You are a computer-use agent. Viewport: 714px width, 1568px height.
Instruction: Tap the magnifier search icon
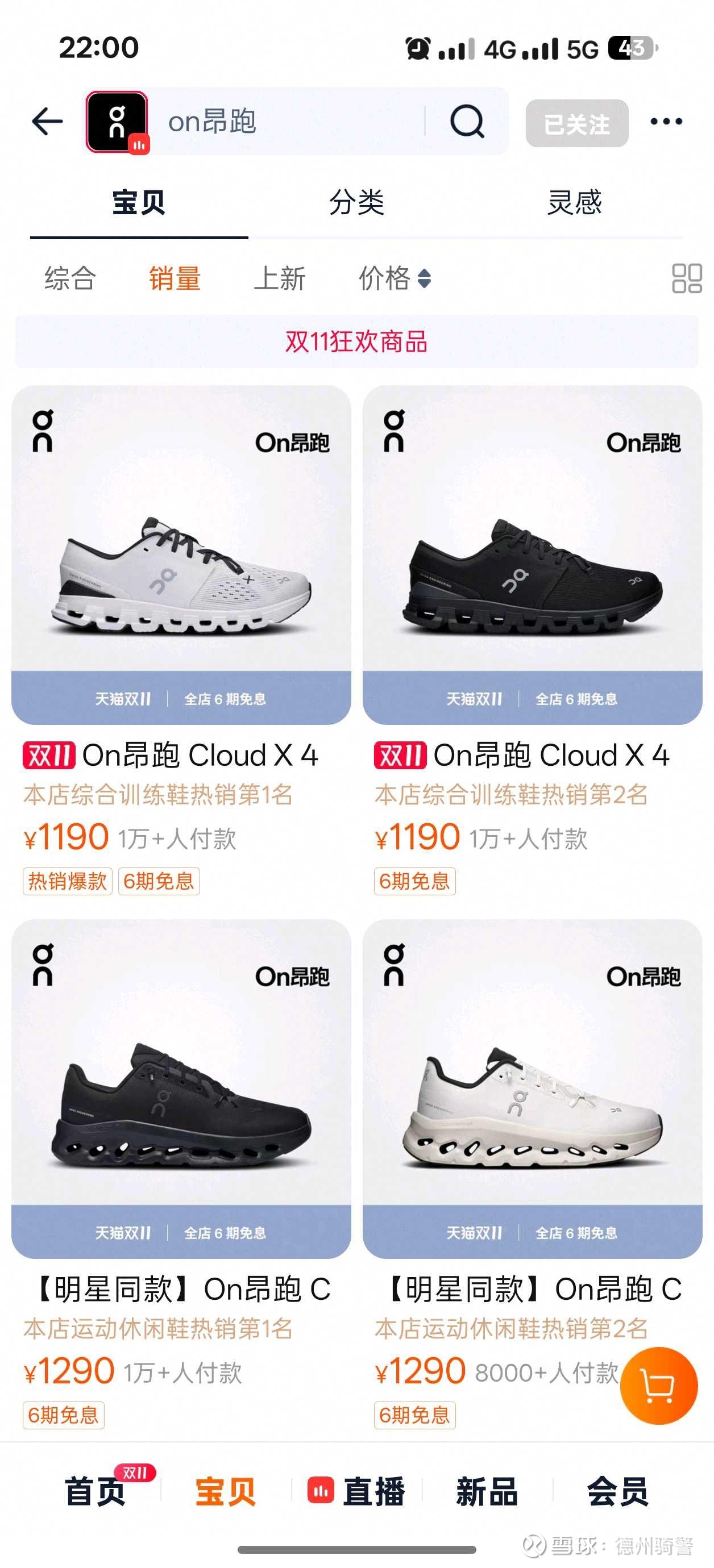(467, 121)
